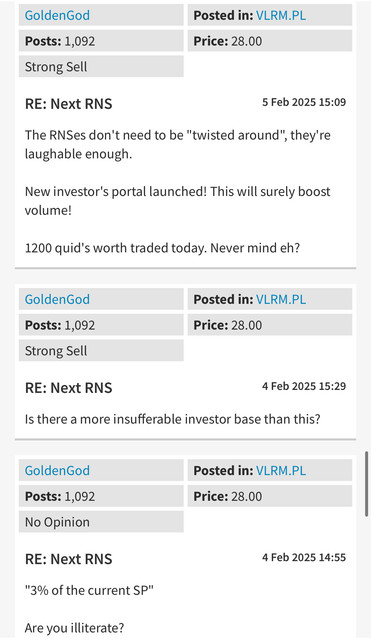The height and width of the screenshot is (640, 371).
Task: Tap GoldenGod username on the 4 Feb 15:29 post
Action: coord(57,299)
